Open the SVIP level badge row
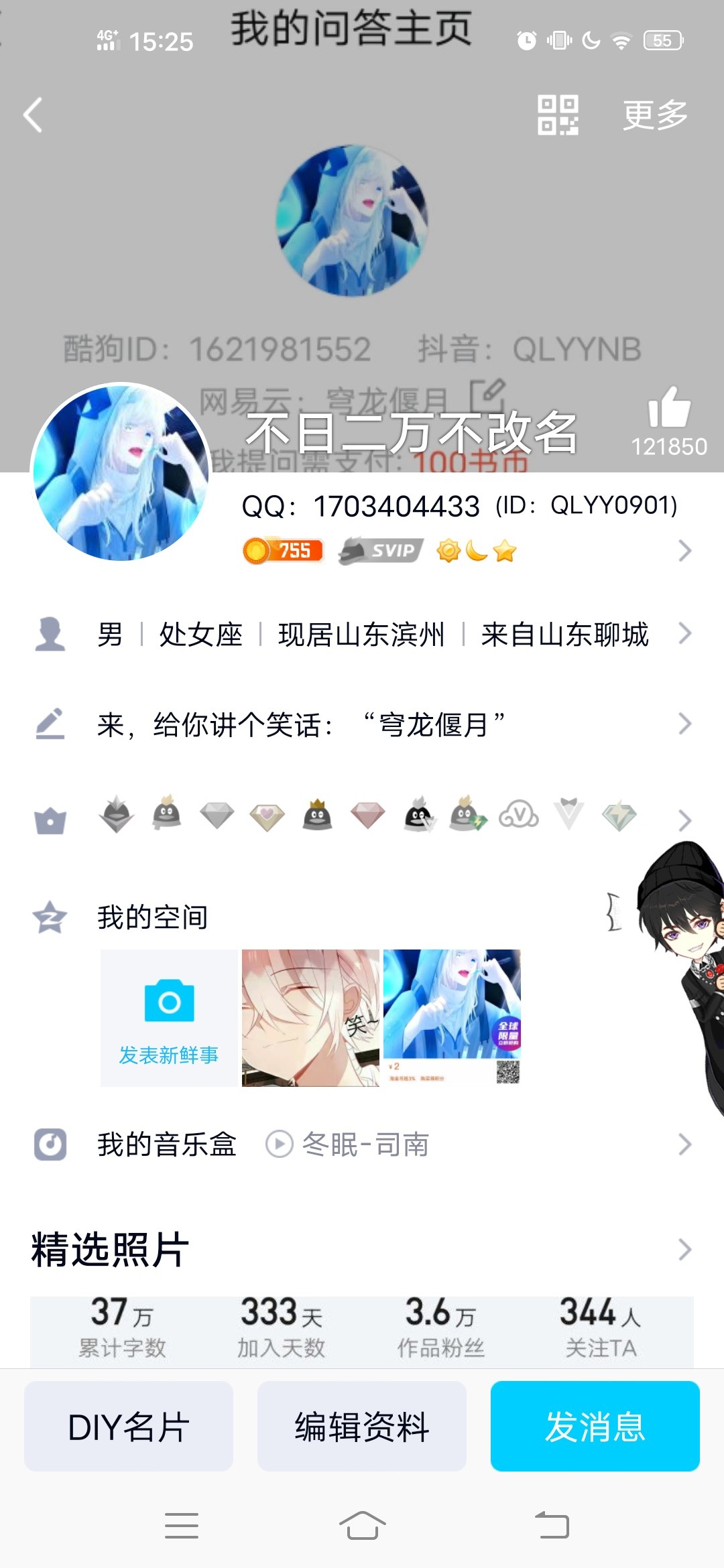This screenshot has height=1568, width=724. point(463,551)
